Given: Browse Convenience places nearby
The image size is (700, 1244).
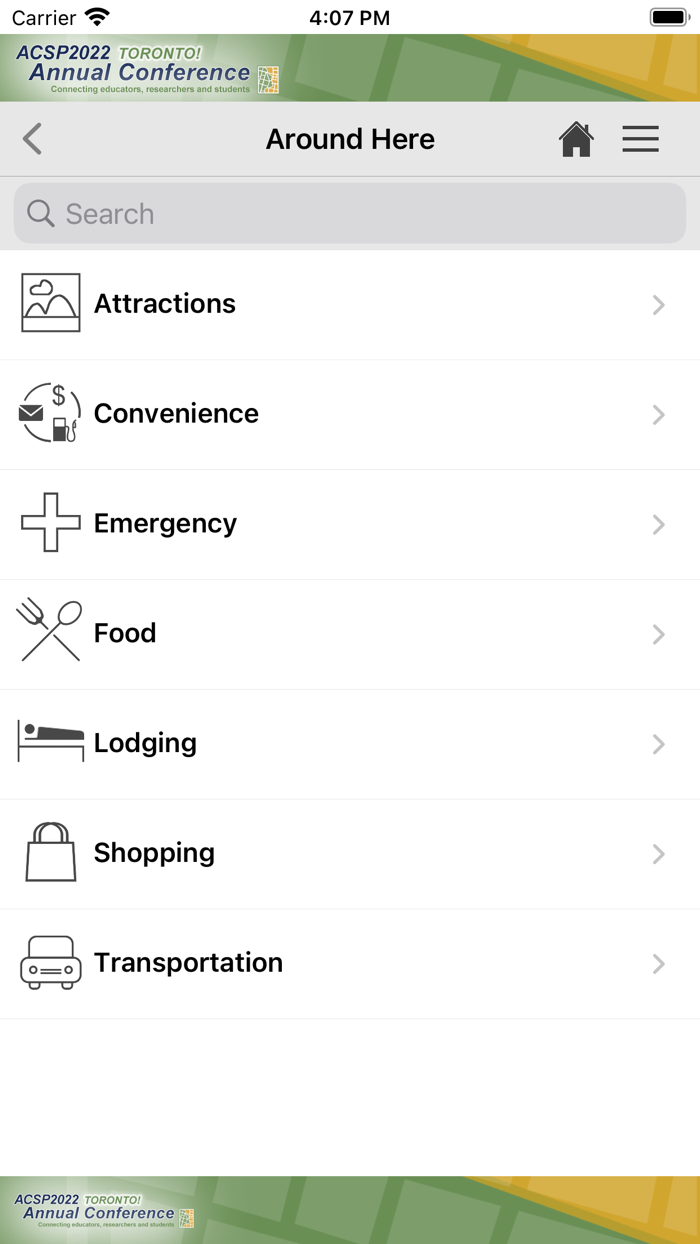Looking at the screenshot, I should [x=350, y=414].
